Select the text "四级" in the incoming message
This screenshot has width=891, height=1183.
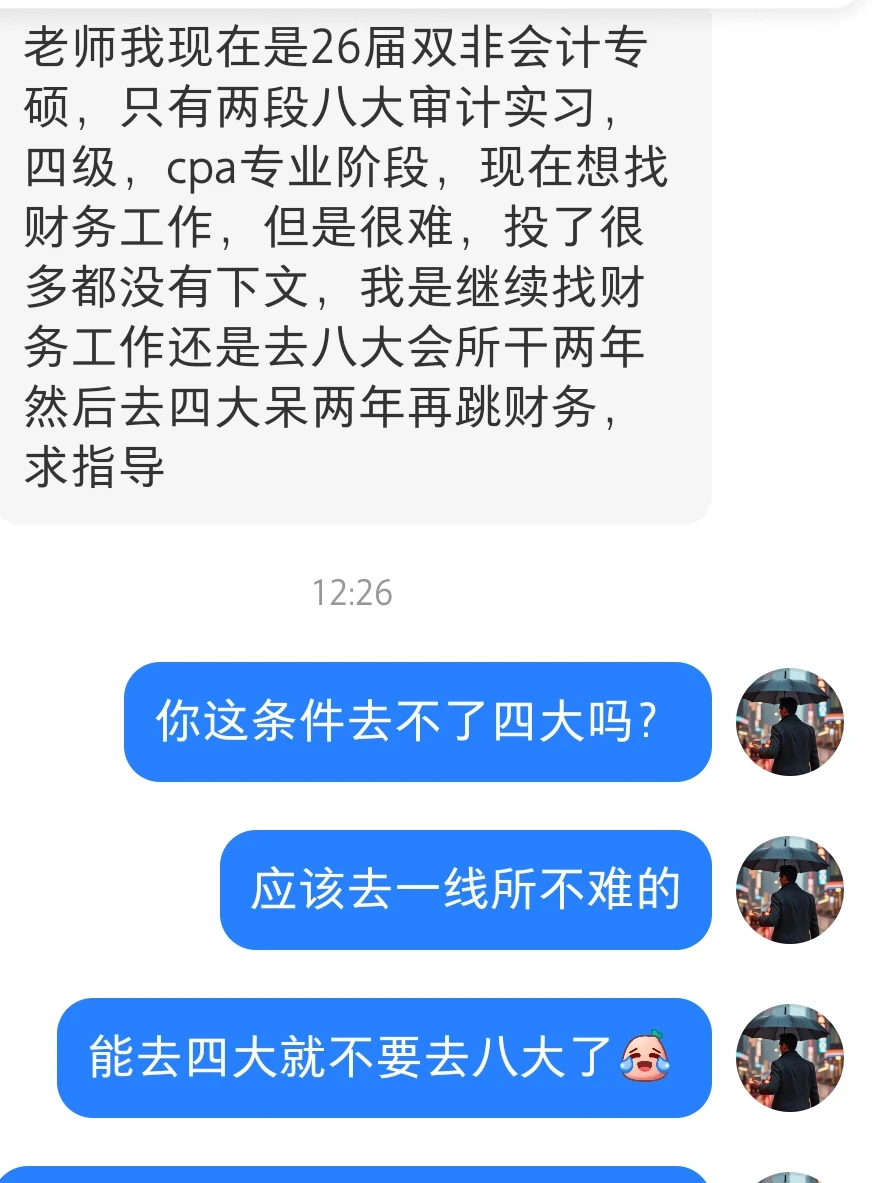click(70, 170)
